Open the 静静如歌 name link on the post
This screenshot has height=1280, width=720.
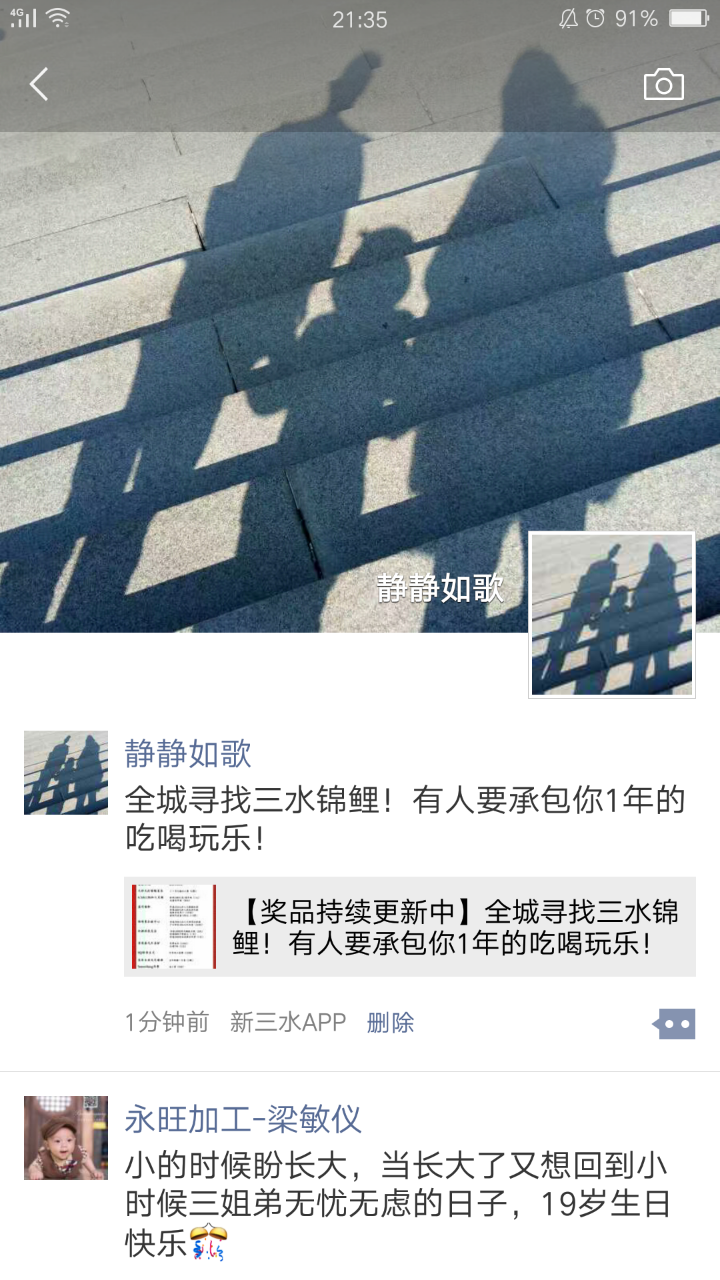[x=188, y=753]
